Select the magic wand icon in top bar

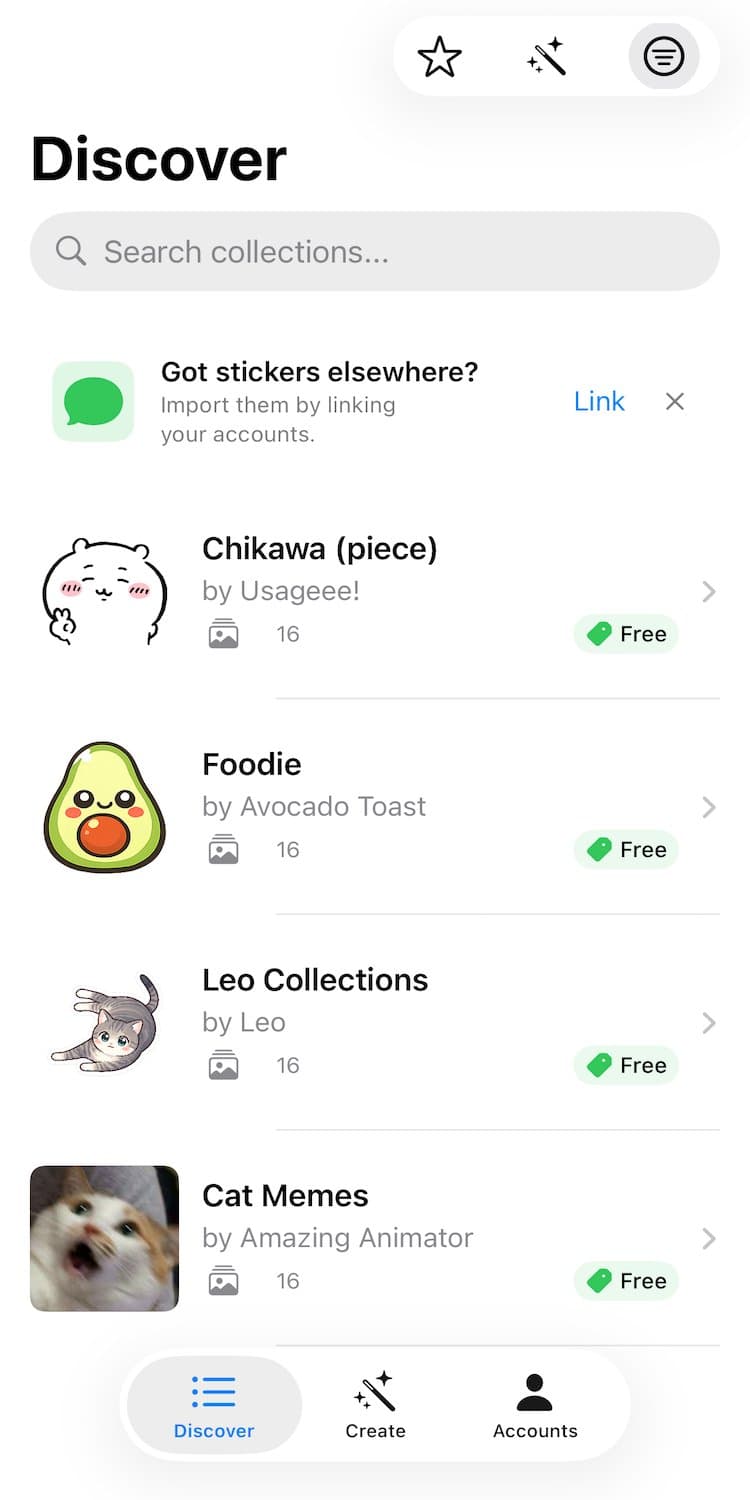(549, 57)
